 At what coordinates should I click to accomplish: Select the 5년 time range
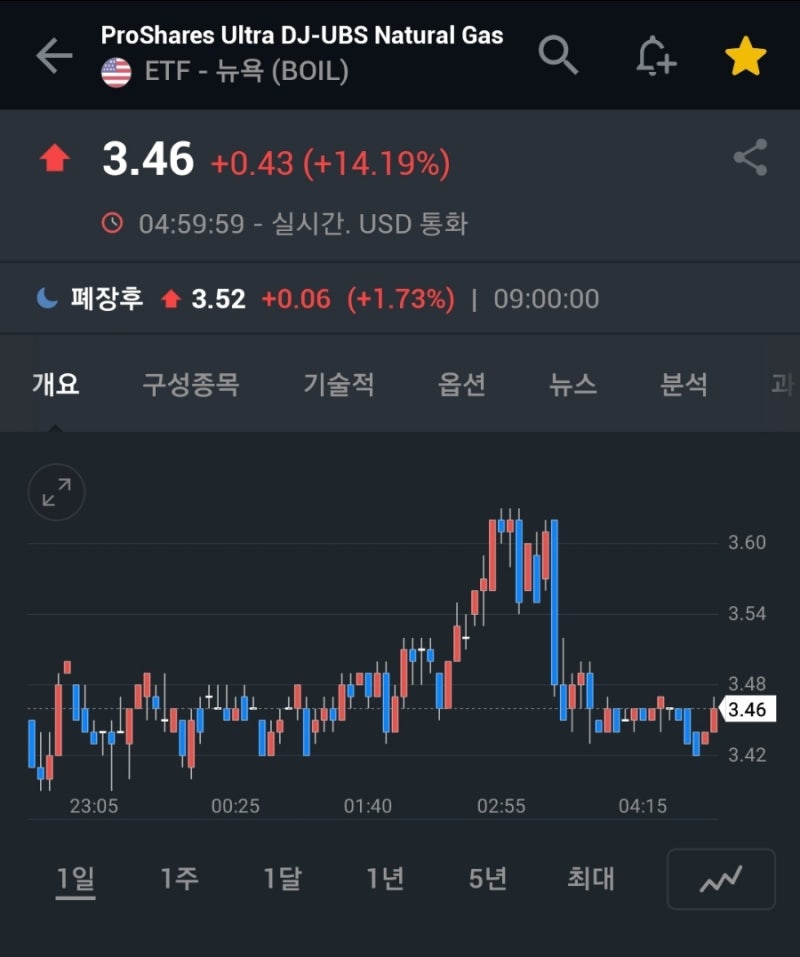[485, 879]
